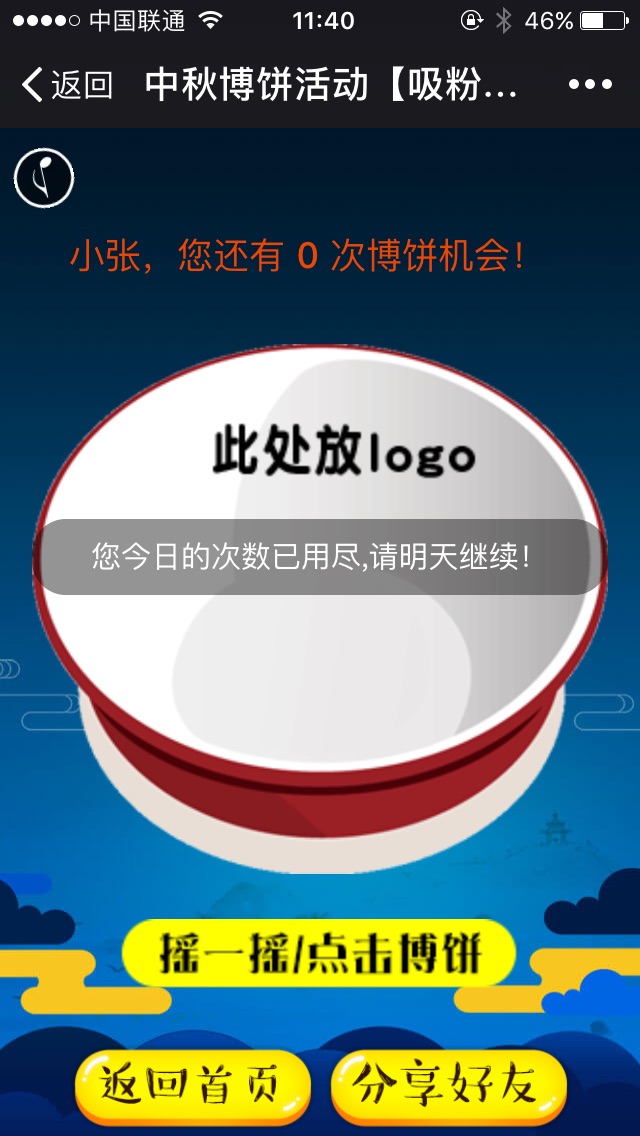Return to home via 返回首页
The width and height of the screenshot is (640, 1136).
pos(192,1085)
